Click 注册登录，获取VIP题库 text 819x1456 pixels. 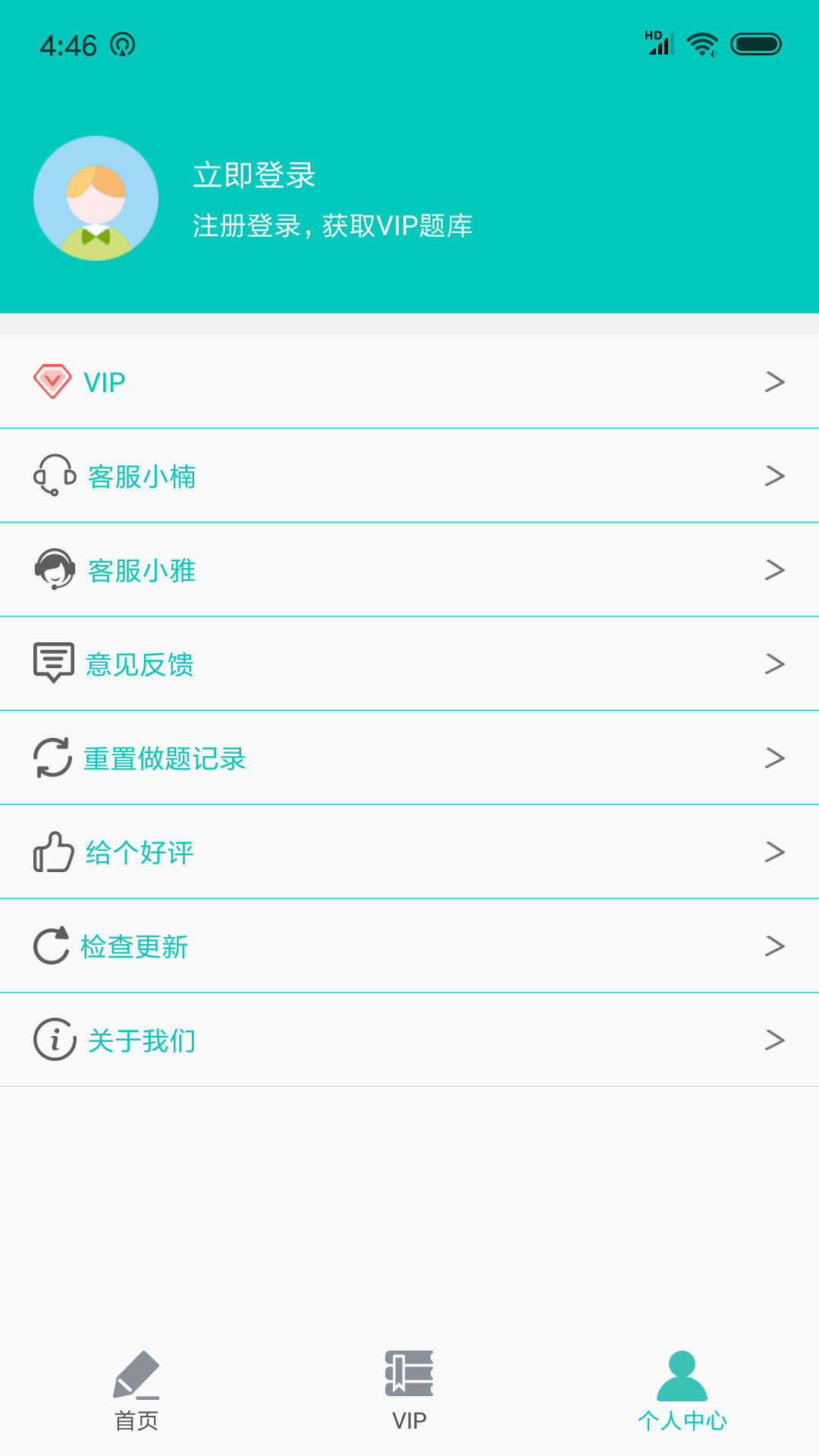[x=332, y=225]
